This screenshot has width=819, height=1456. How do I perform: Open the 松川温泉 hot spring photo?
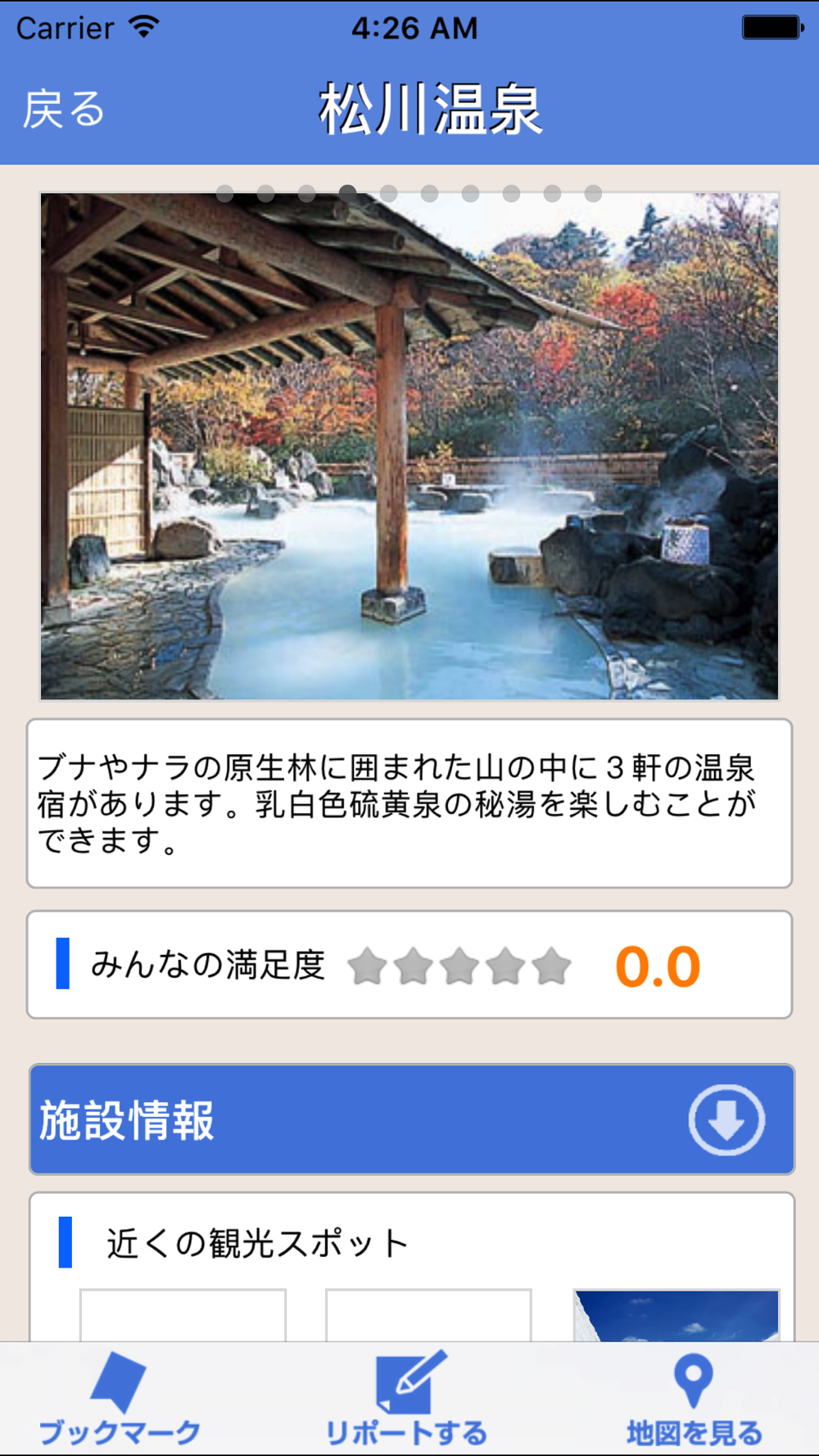(409, 446)
